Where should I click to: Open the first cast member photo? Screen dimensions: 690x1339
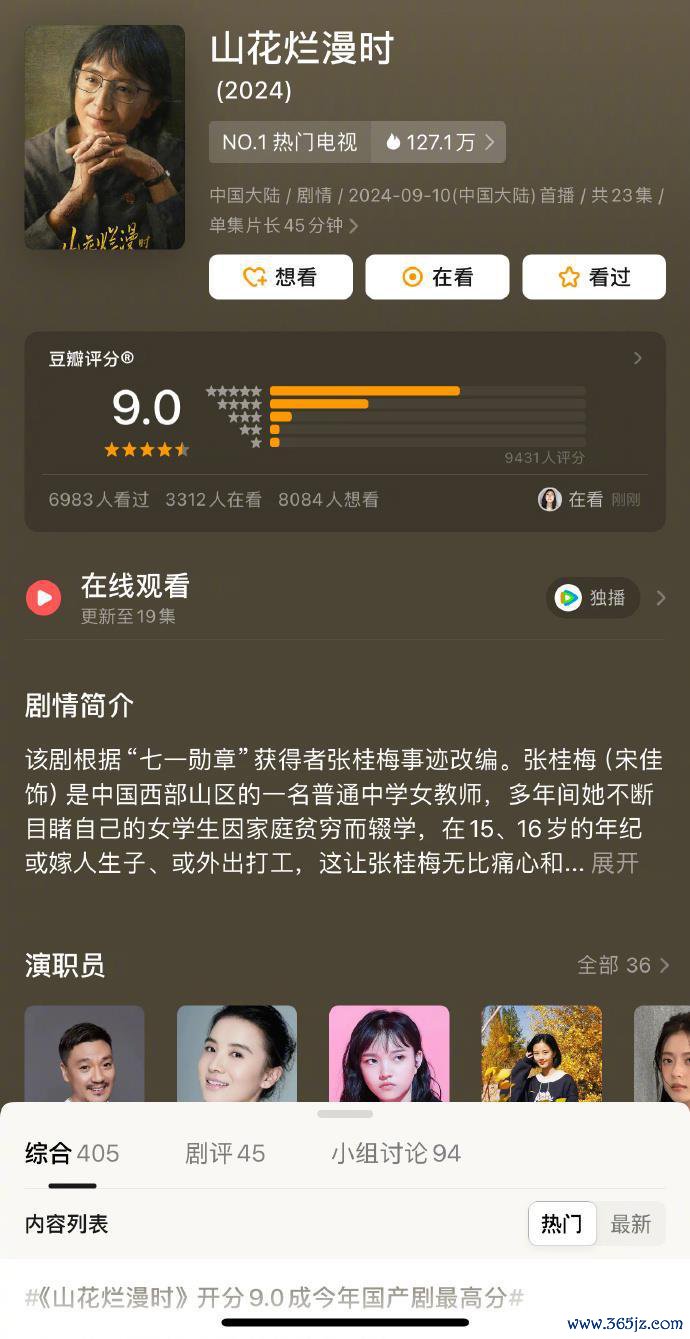point(85,1055)
